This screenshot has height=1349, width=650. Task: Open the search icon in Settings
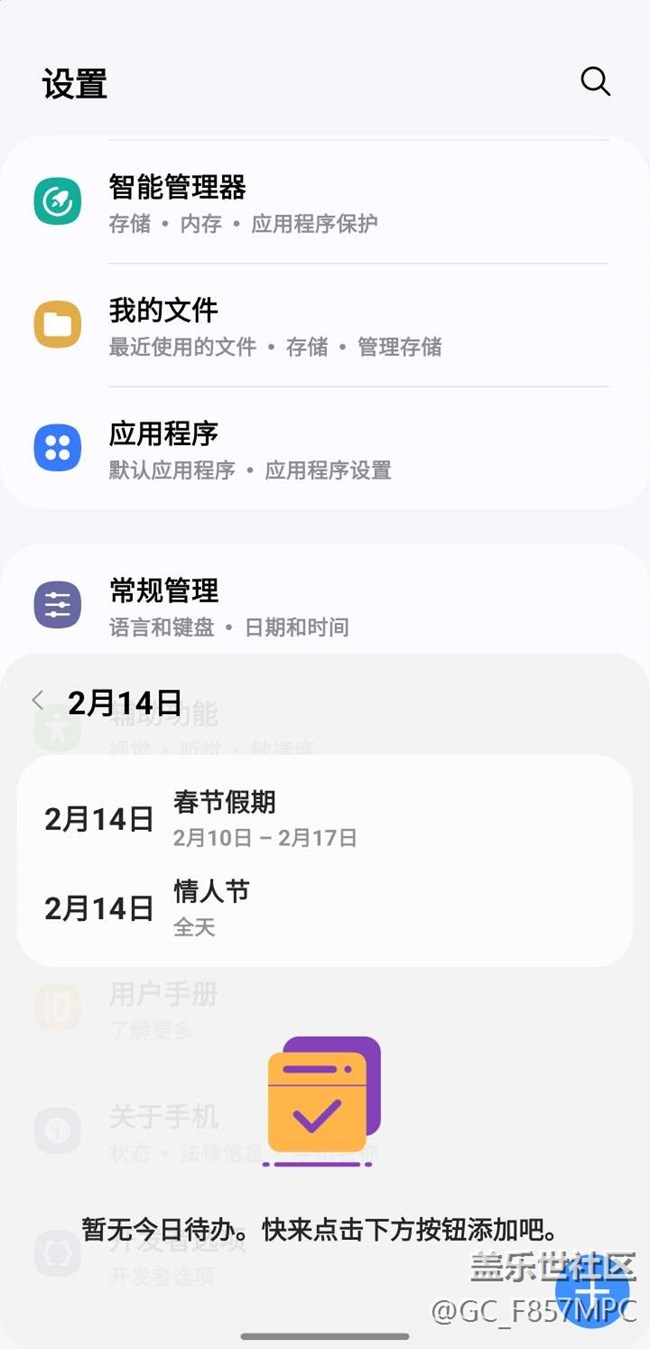click(595, 82)
